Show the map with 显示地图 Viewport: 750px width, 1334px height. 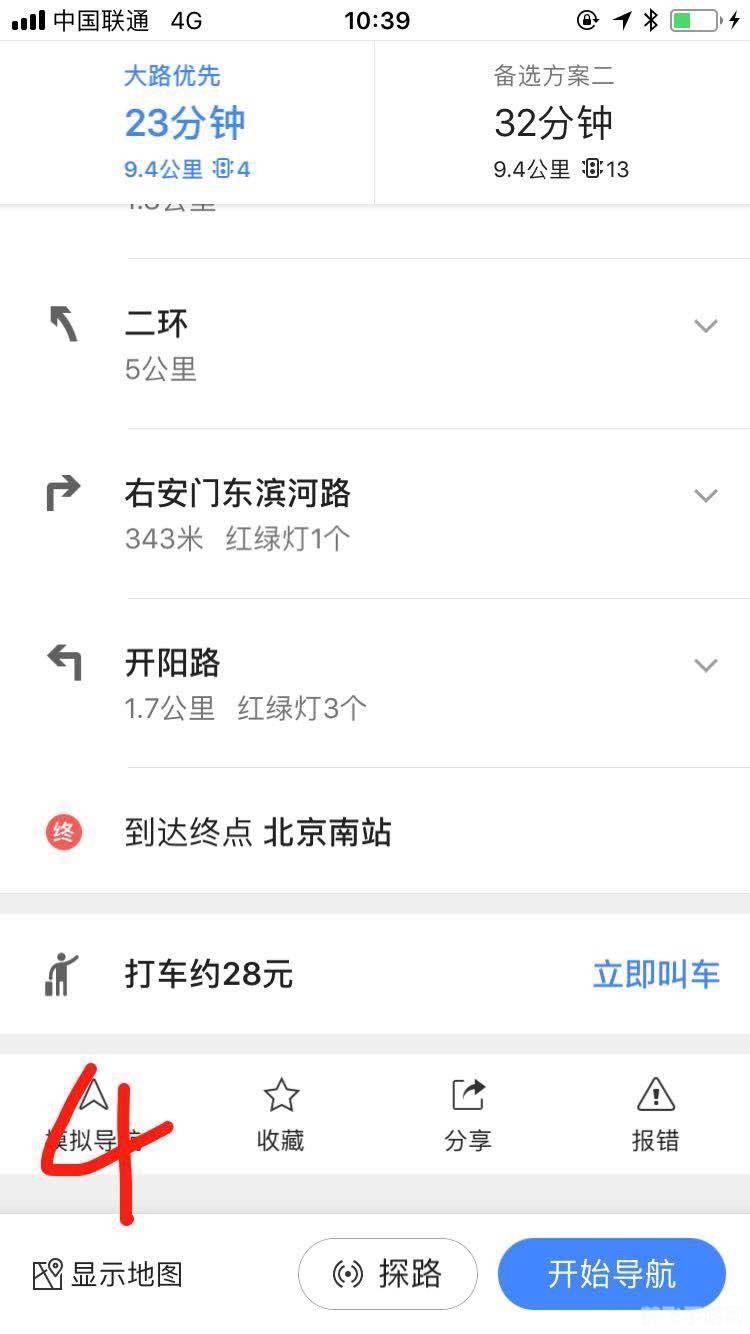point(108,1274)
